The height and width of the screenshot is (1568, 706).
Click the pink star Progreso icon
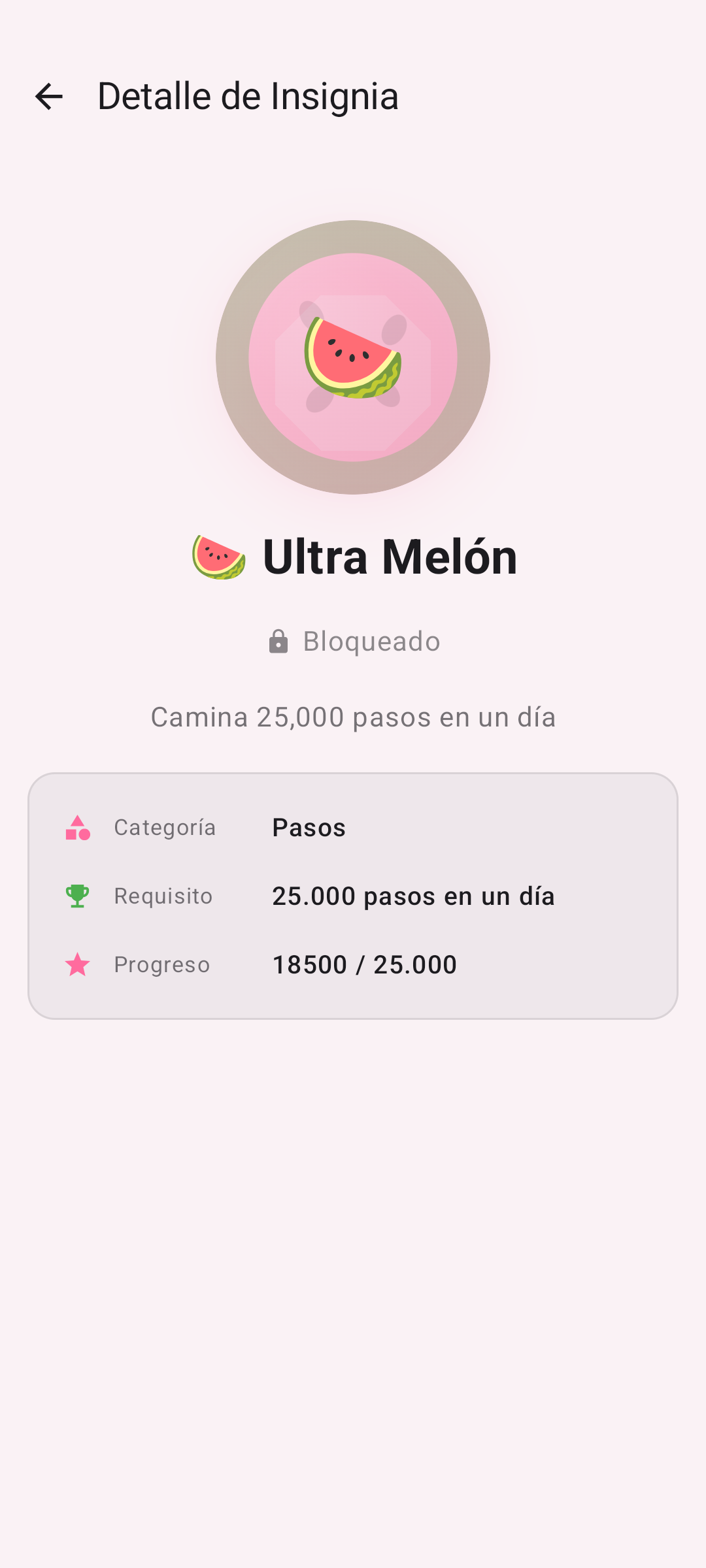pos(77,964)
